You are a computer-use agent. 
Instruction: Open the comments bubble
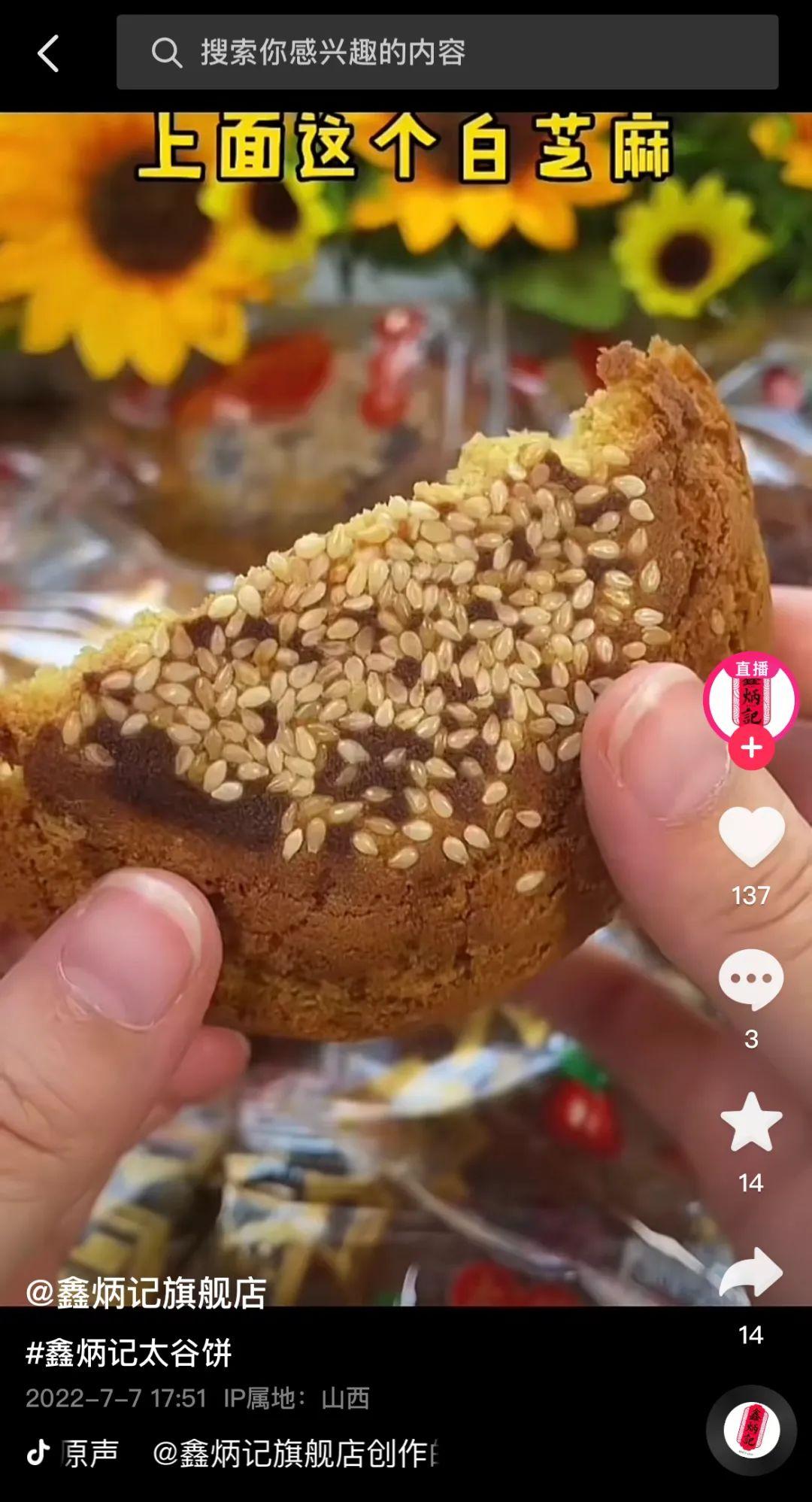pos(751,979)
